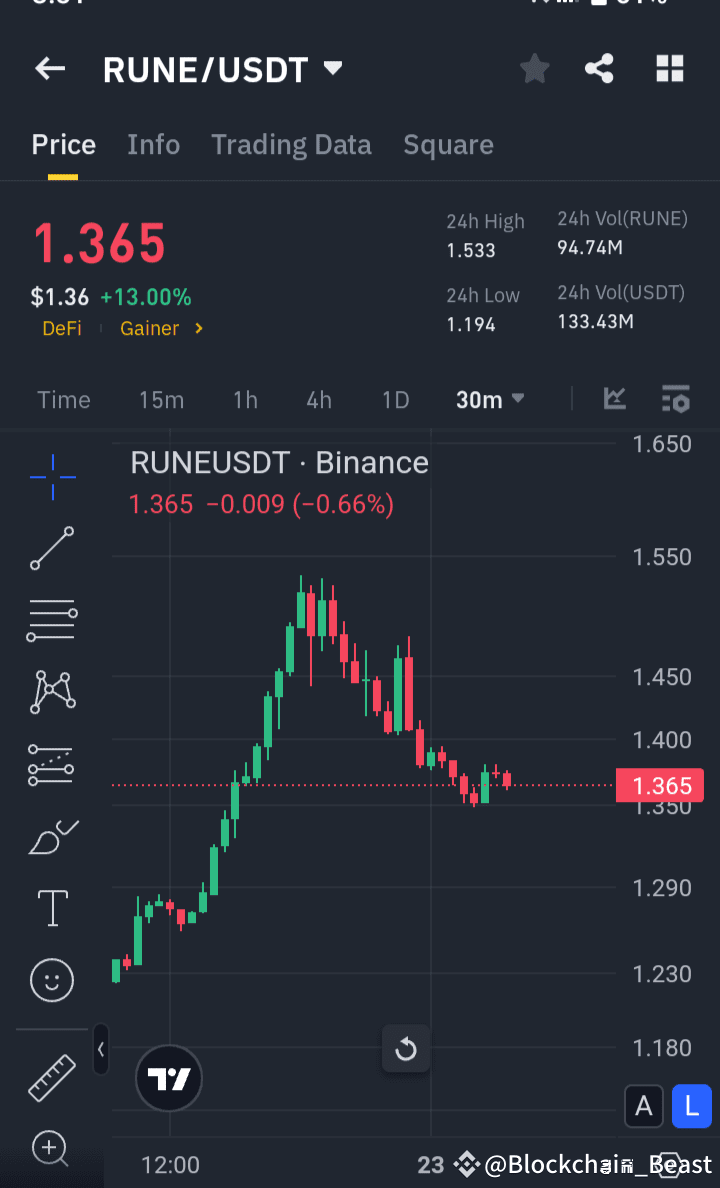720x1188 pixels.
Task: Select the trend line drawing tool
Action: (x=51, y=549)
